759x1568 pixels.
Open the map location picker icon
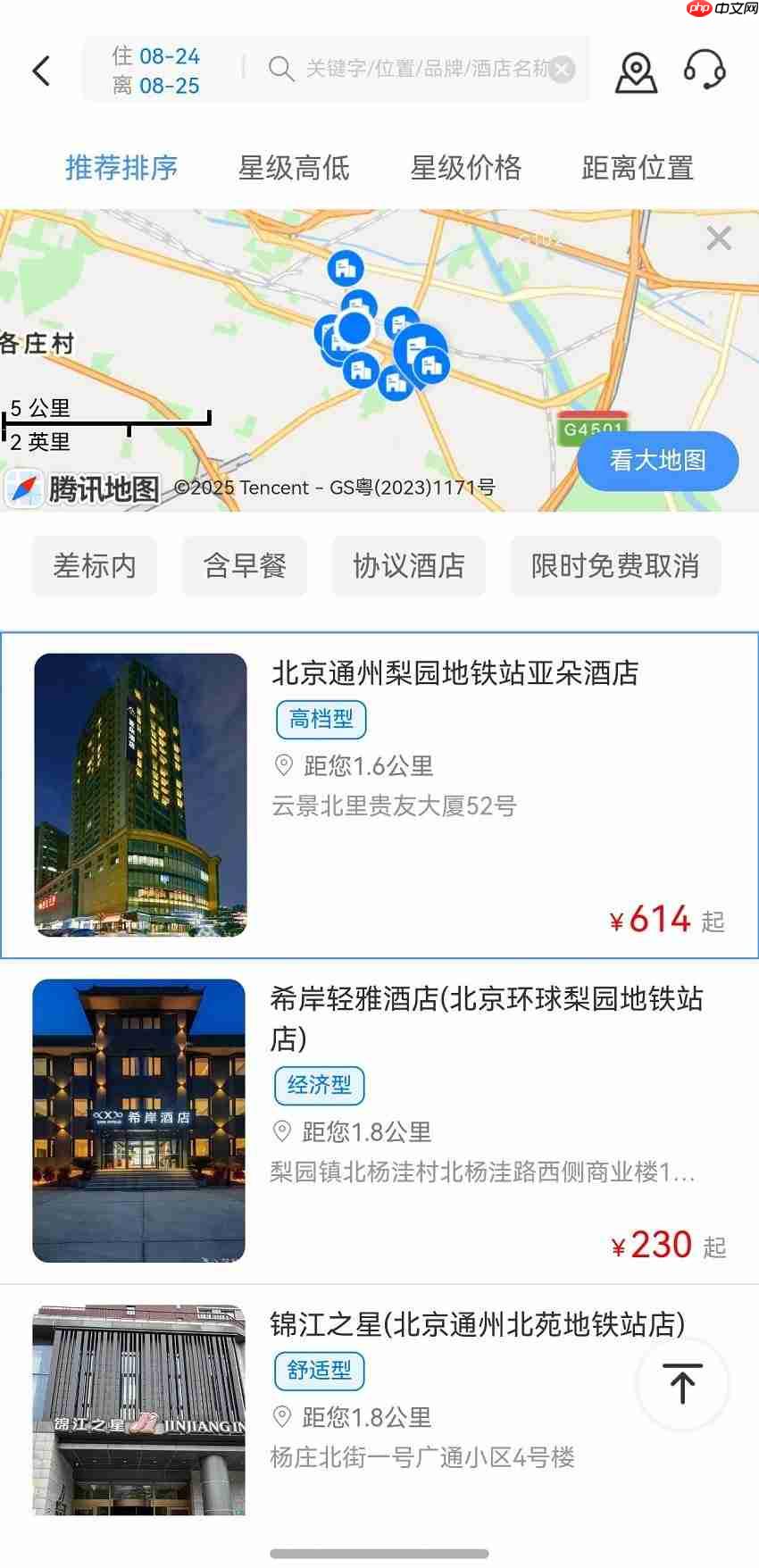[x=636, y=71]
